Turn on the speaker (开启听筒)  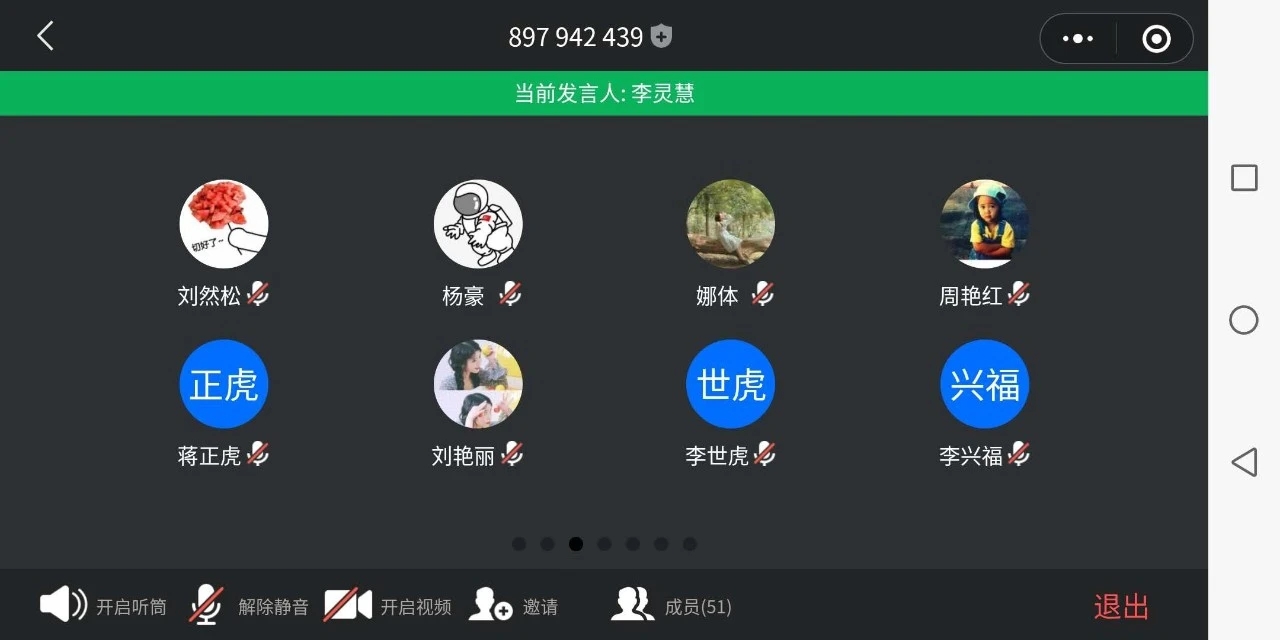[102, 606]
